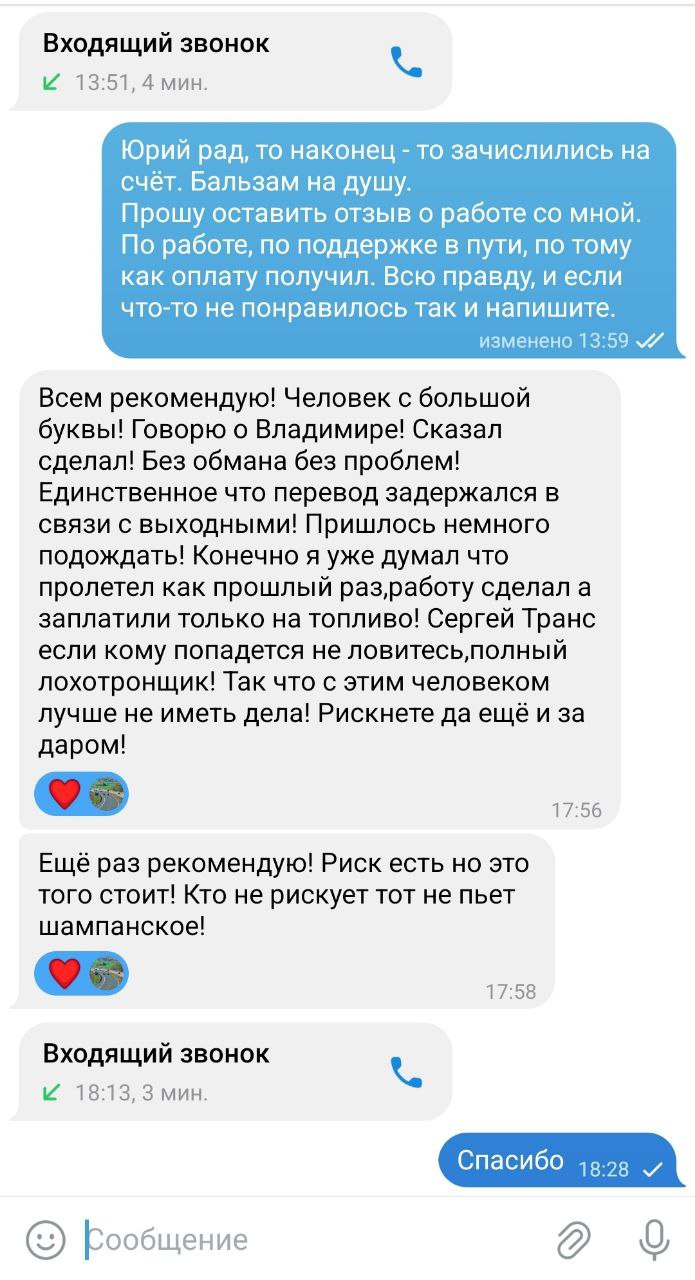
Task: Tap the heart reaction under the 17:58 message
Action: coord(65,972)
